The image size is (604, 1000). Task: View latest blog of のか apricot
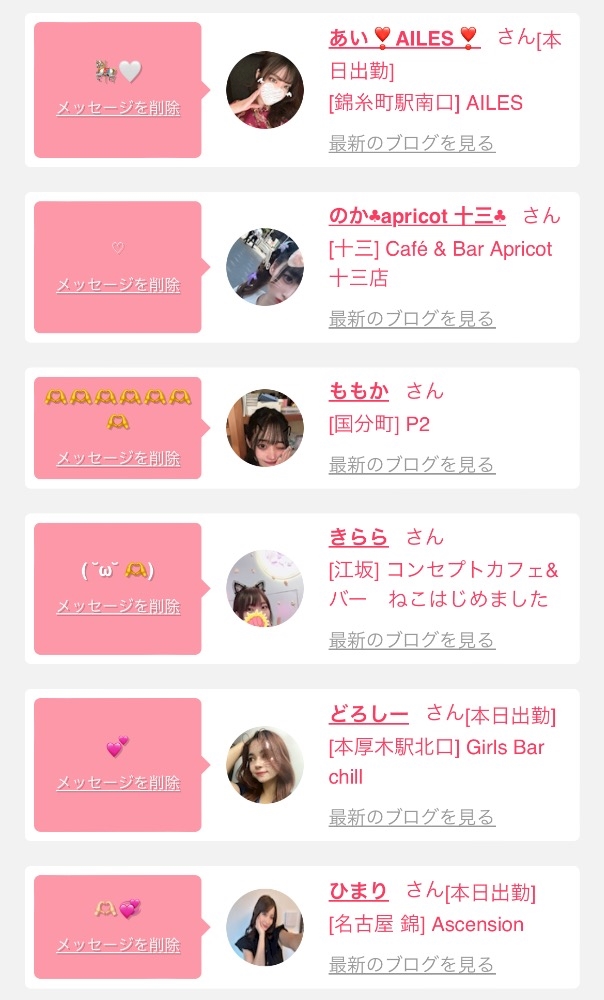(411, 319)
